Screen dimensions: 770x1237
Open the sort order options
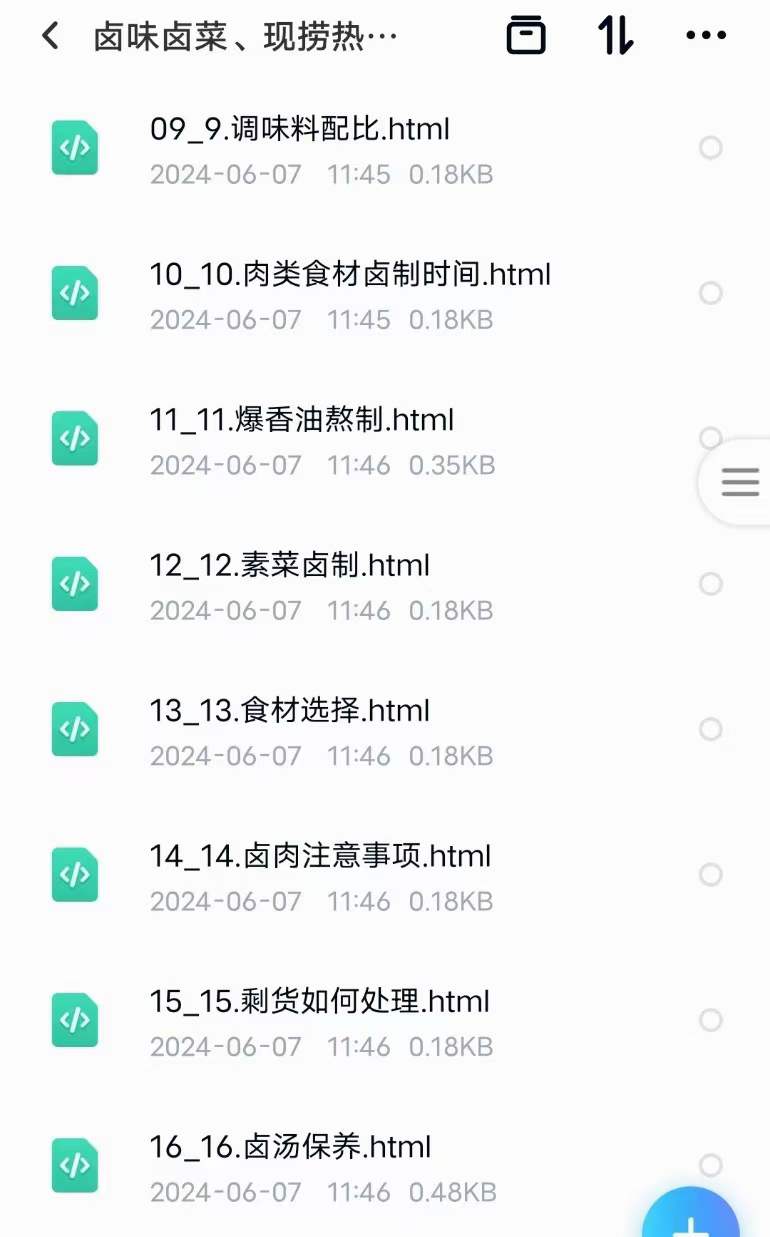pyautogui.click(x=615, y=36)
